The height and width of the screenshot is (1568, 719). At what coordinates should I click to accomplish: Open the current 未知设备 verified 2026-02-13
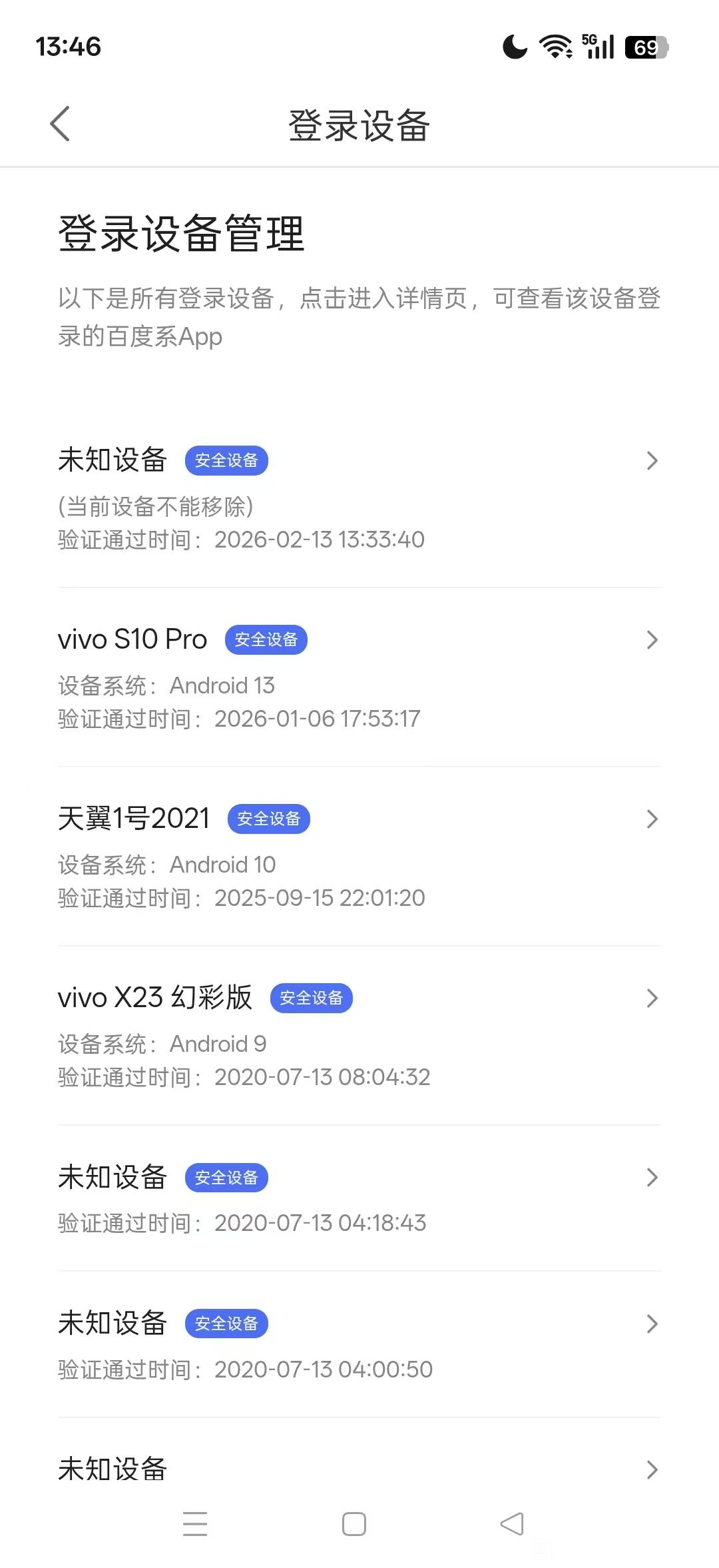click(359, 498)
